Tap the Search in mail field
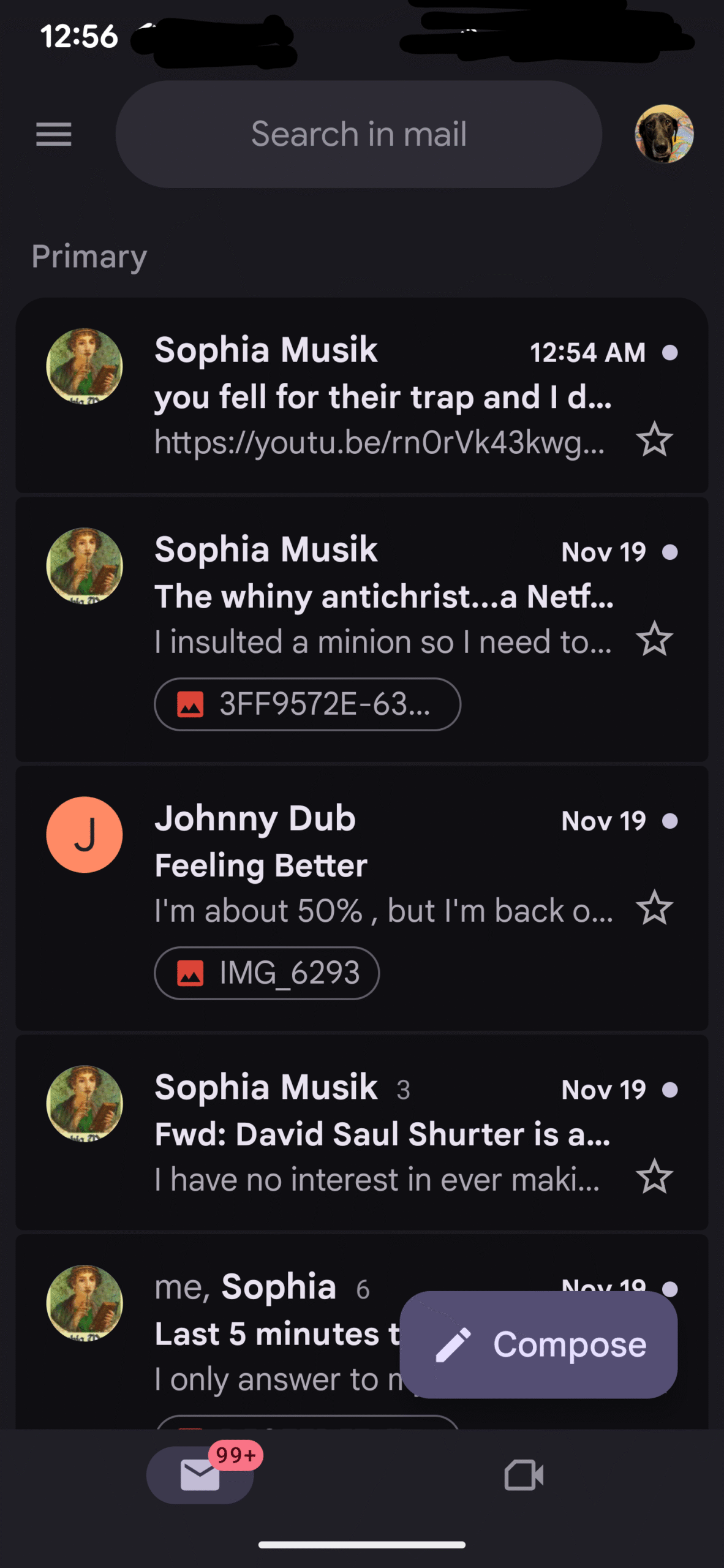The width and height of the screenshot is (724, 1568). click(358, 134)
